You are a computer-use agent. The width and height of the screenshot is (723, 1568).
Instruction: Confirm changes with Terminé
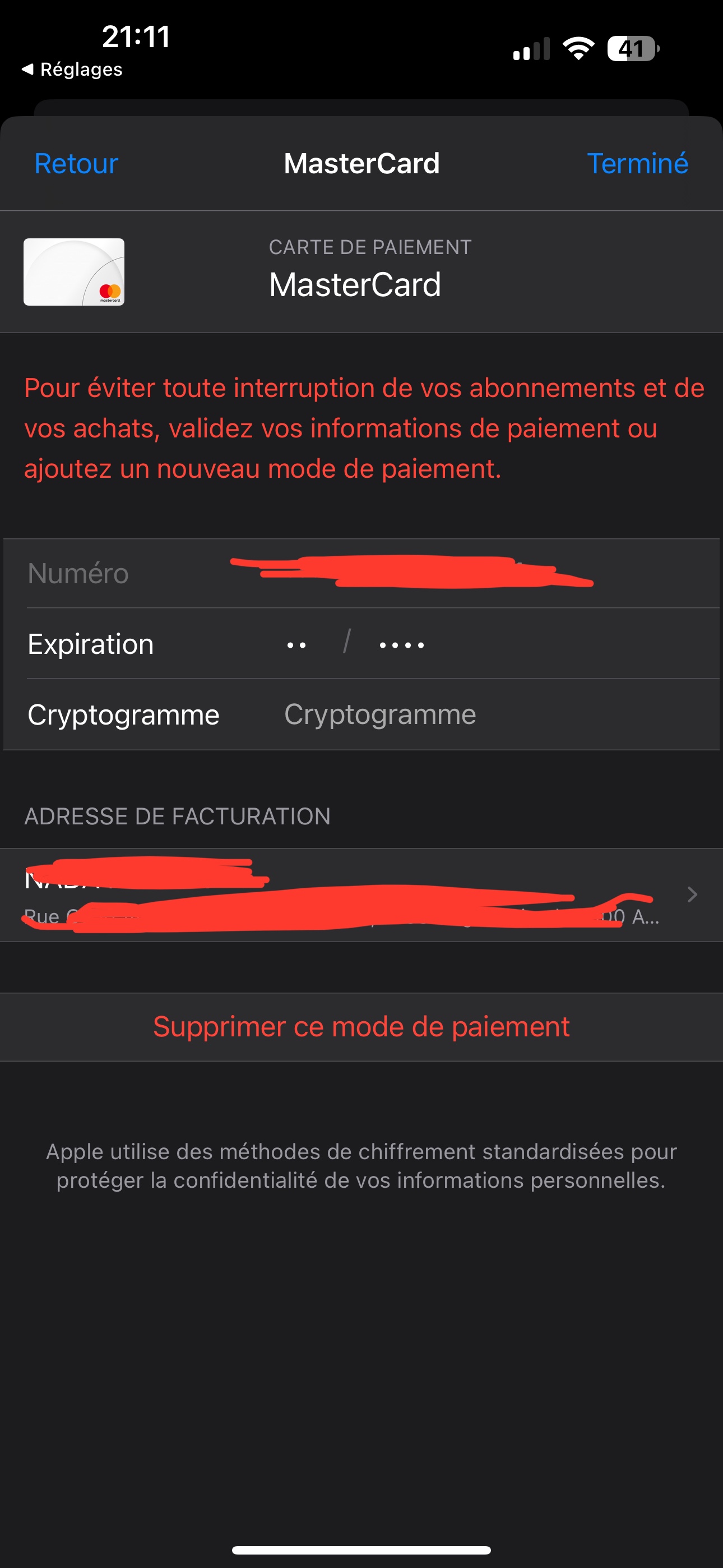pos(637,164)
